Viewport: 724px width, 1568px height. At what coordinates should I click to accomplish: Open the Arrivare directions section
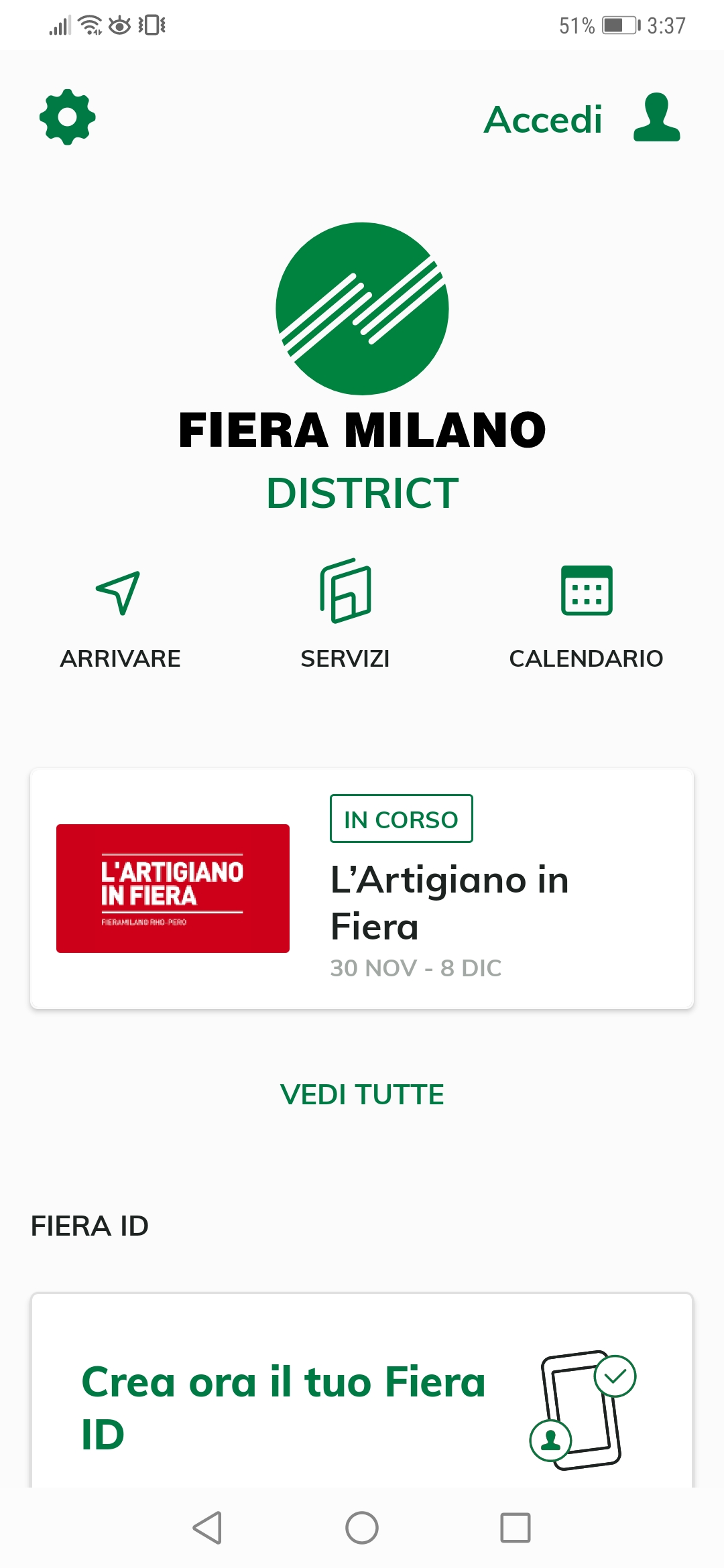(x=119, y=618)
